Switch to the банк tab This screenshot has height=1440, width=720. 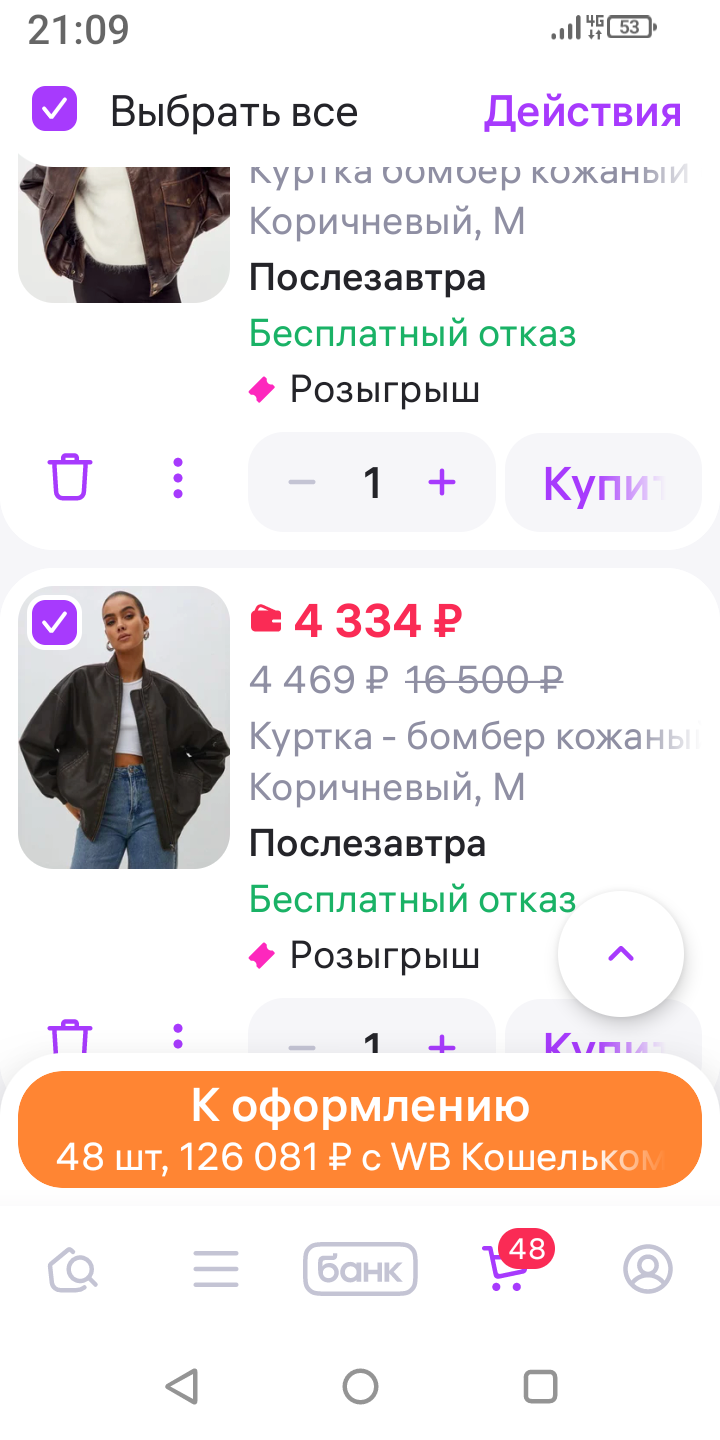(x=360, y=1270)
